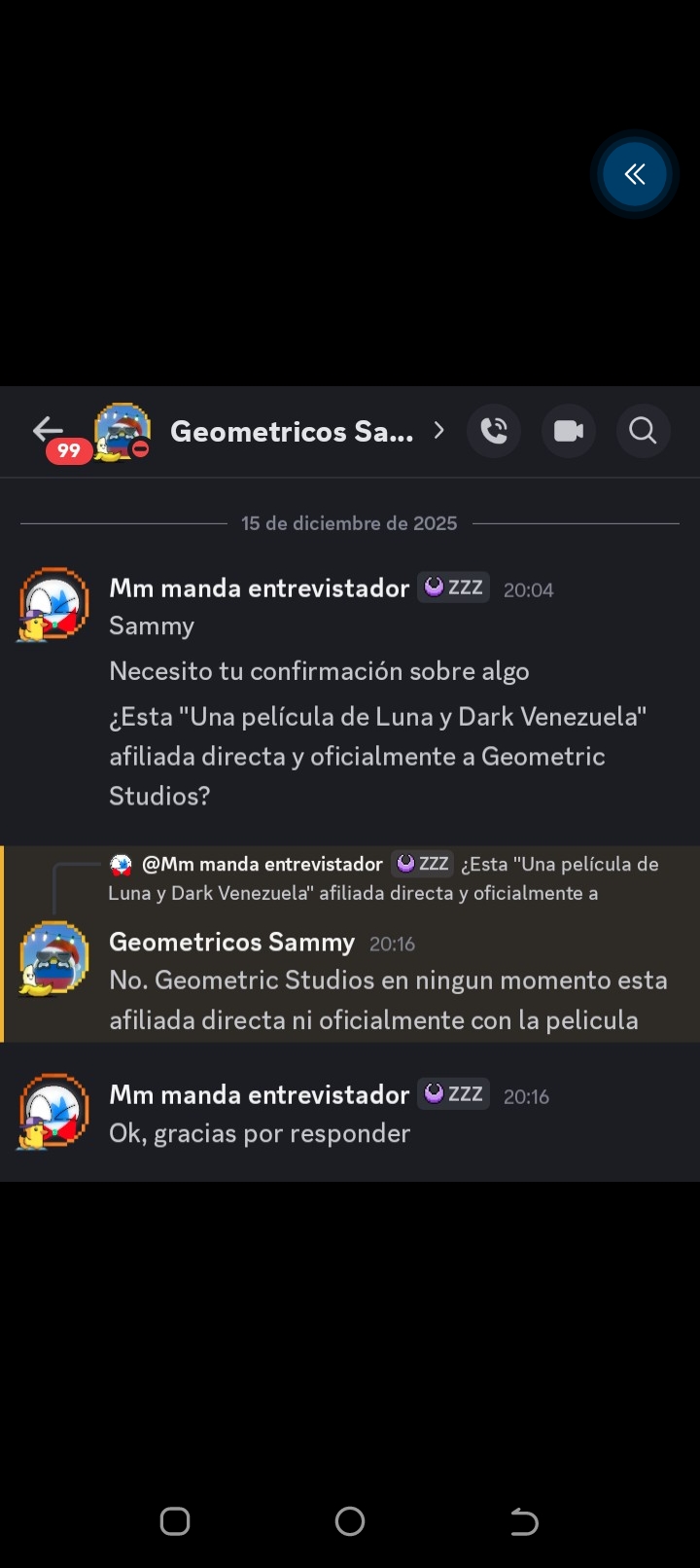Open Geometricos Sammy chat details from header
This screenshot has width=700, height=1568.
[x=292, y=431]
